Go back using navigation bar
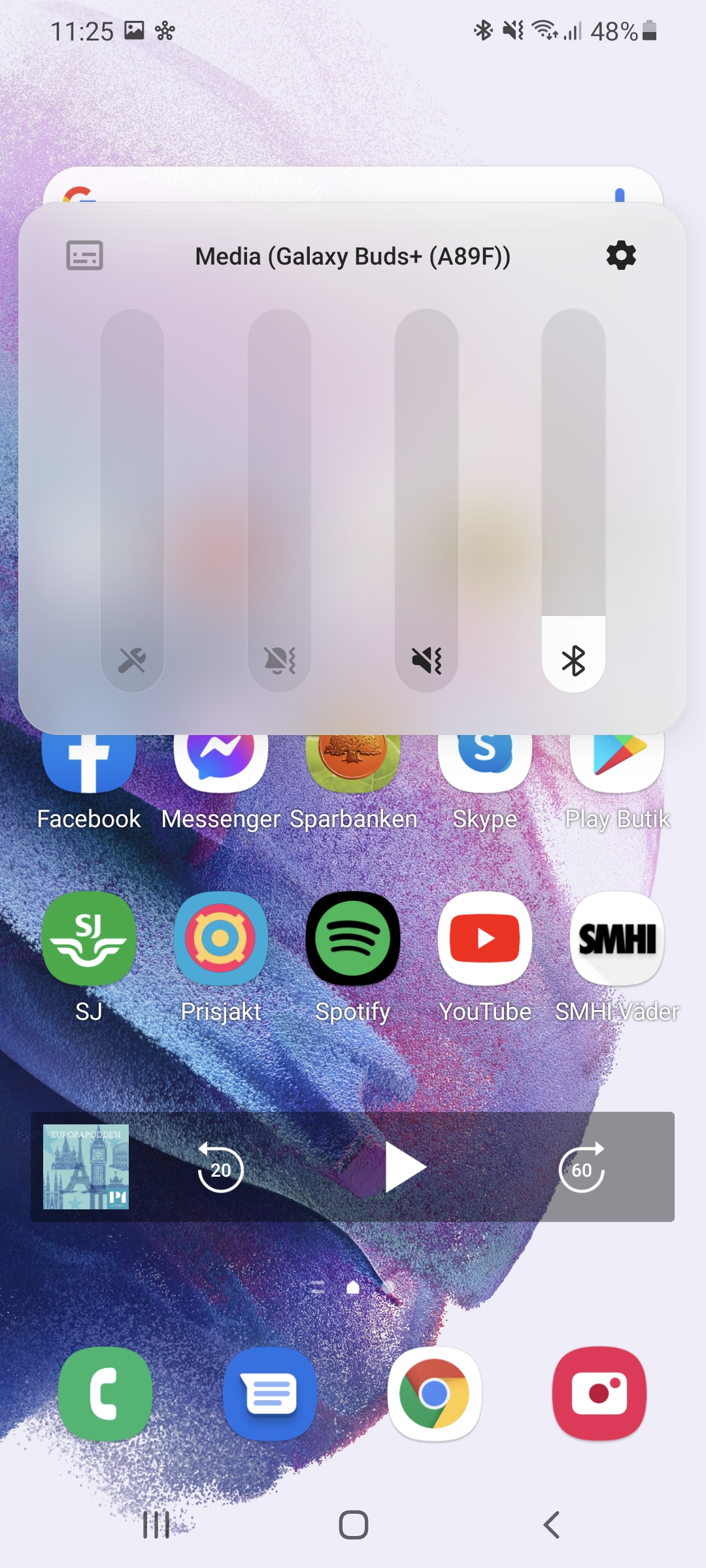Image resolution: width=706 pixels, height=1568 pixels. [x=551, y=1525]
